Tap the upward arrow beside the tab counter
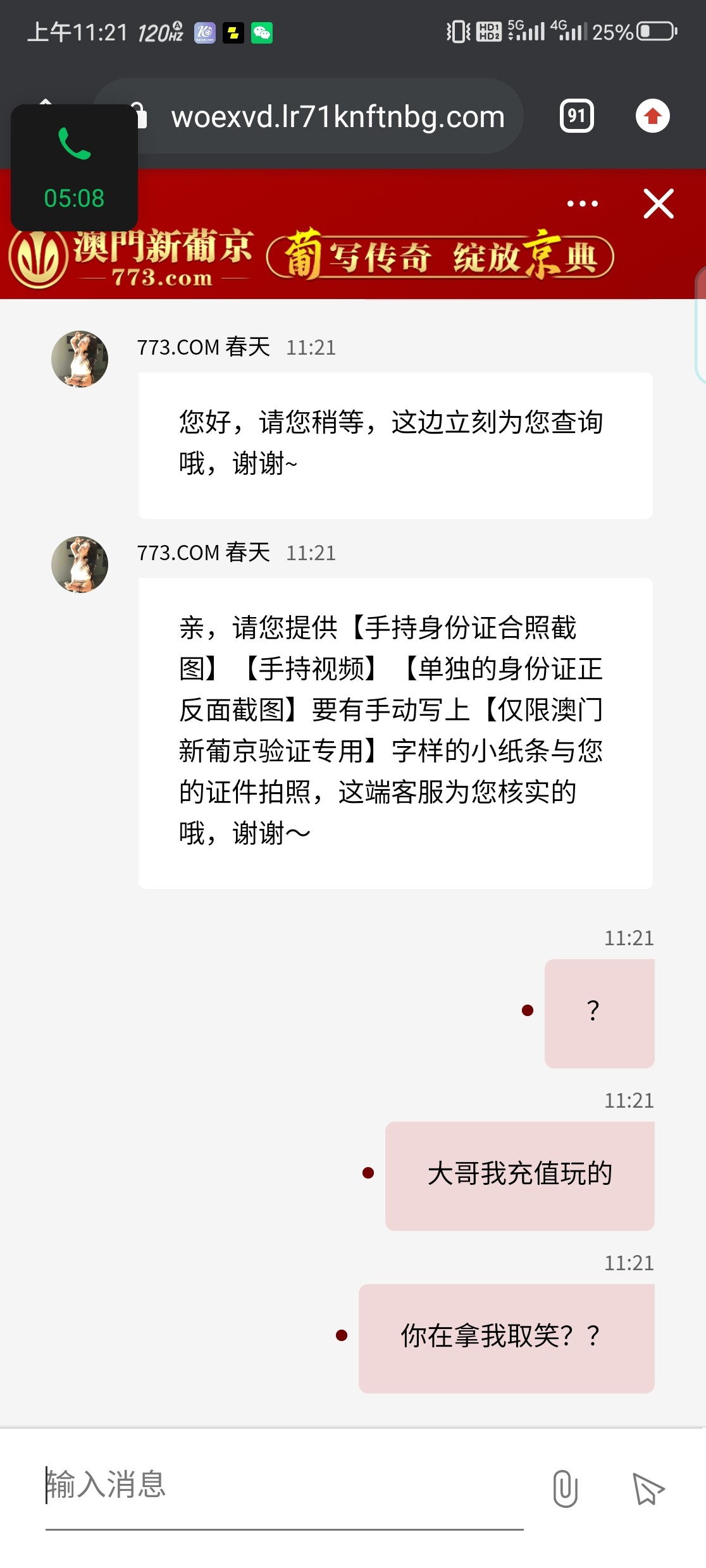This screenshot has height=1568, width=706. [652, 116]
